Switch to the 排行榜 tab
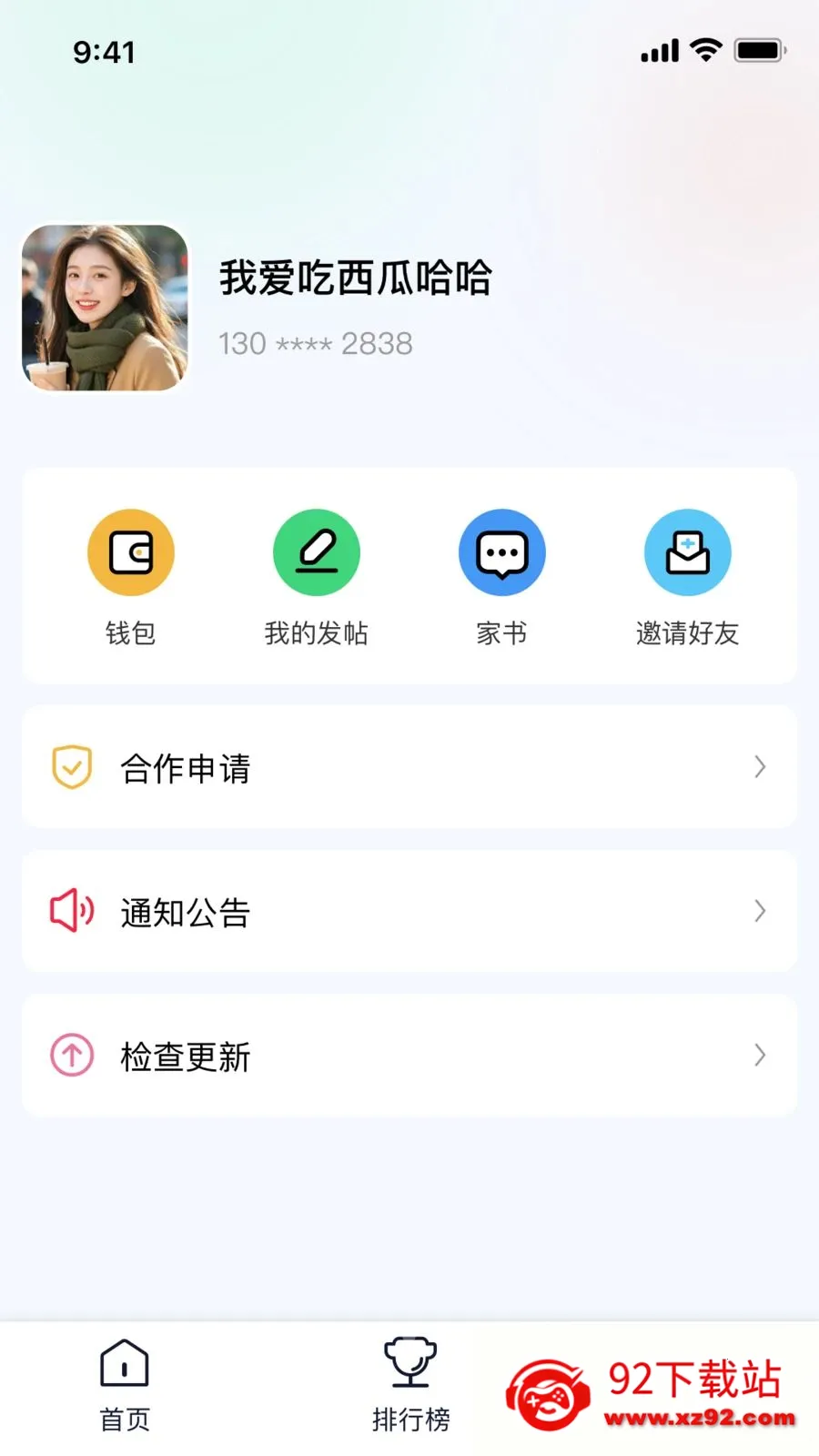819x1456 pixels. [411, 1383]
